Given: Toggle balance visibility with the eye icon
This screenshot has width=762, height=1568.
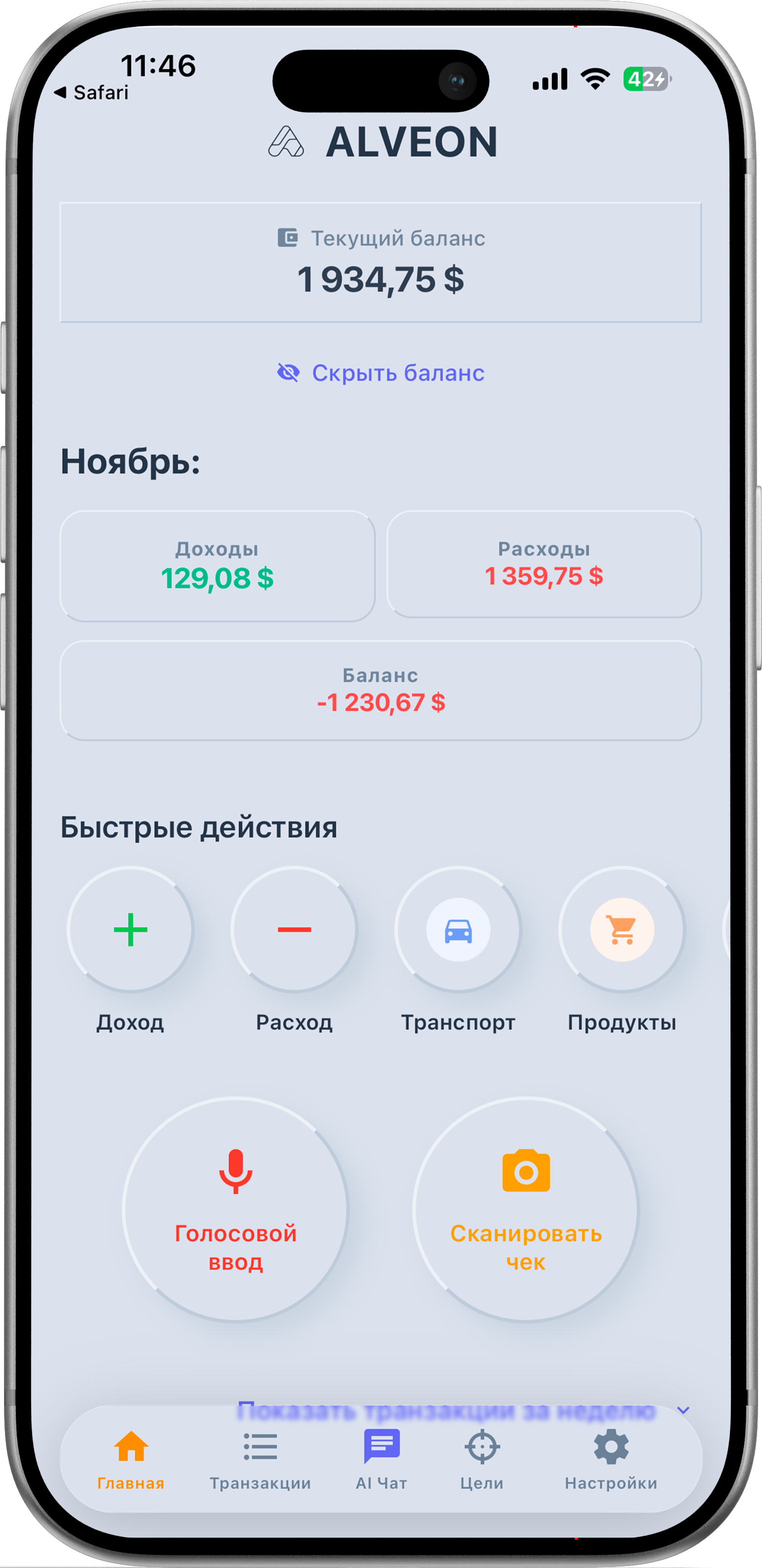Looking at the screenshot, I should pos(289,372).
